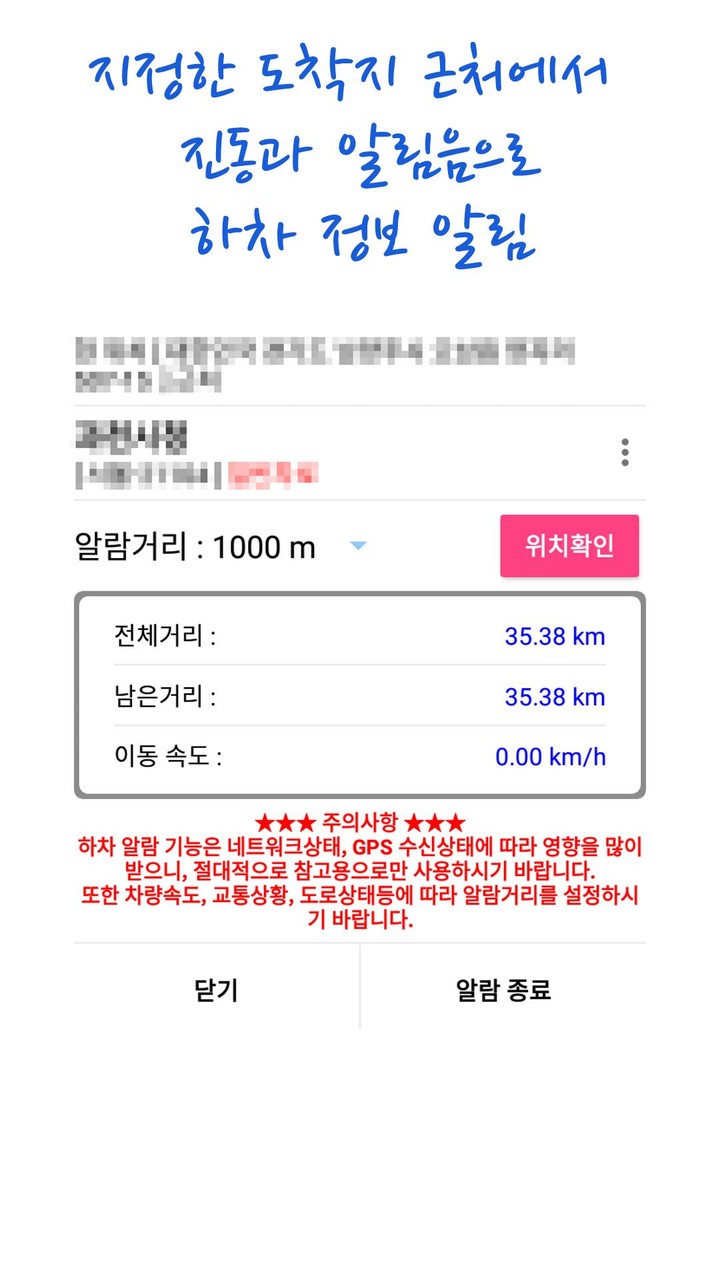Click the 주의사항 warning heading
720x1280 pixels.
coord(360,823)
